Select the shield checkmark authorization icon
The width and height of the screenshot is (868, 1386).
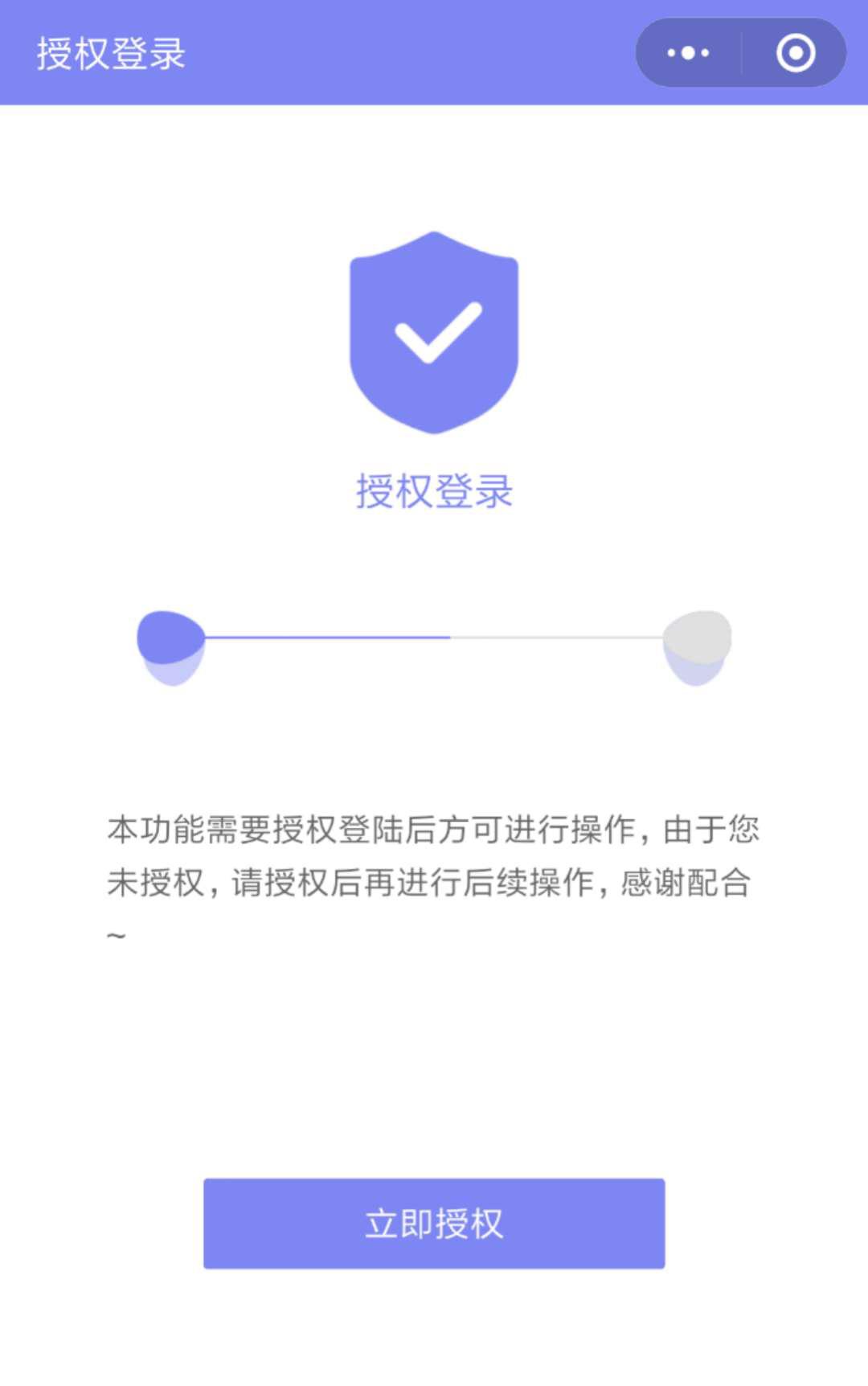[433, 331]
